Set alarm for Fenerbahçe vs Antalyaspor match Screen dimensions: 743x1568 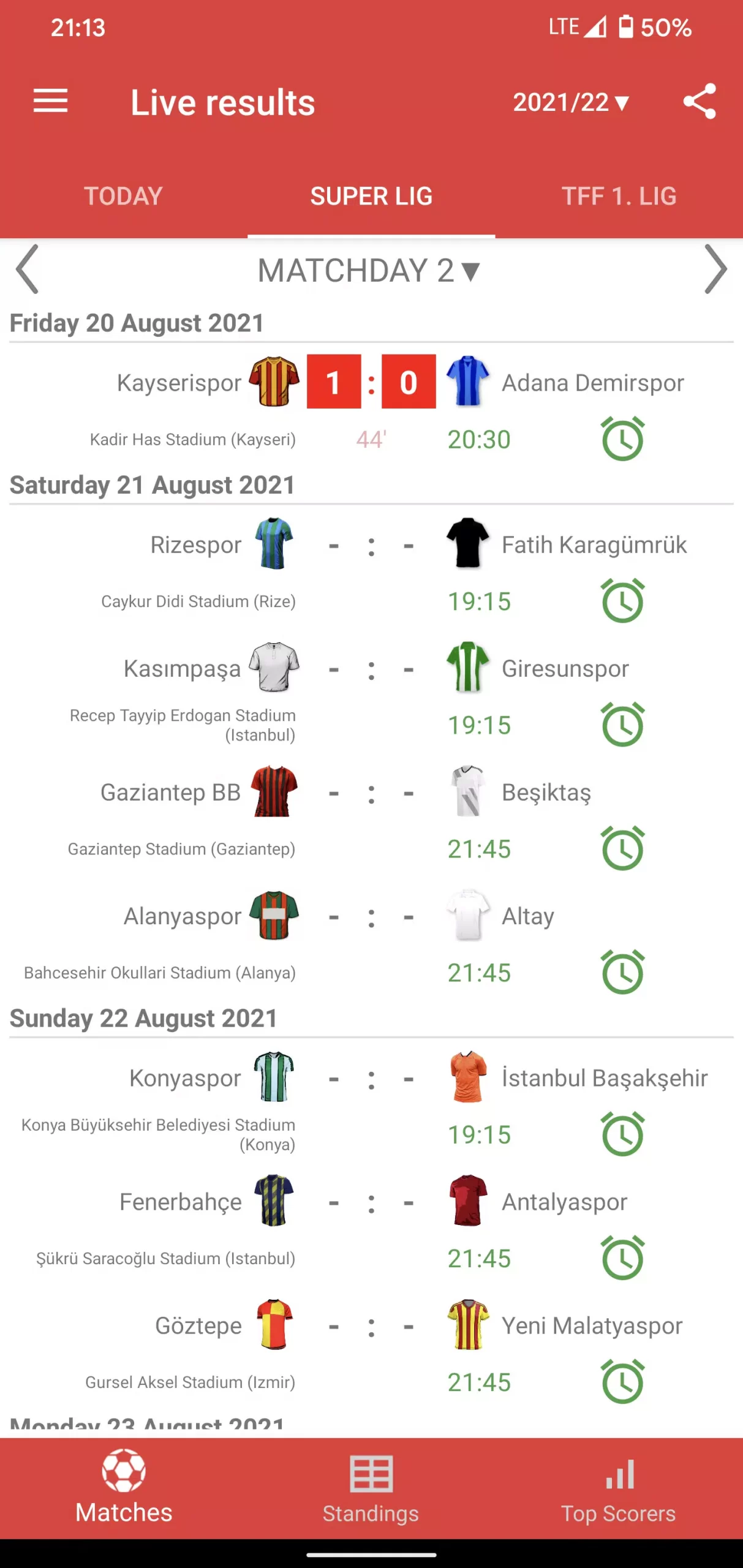pos(622,1258)
